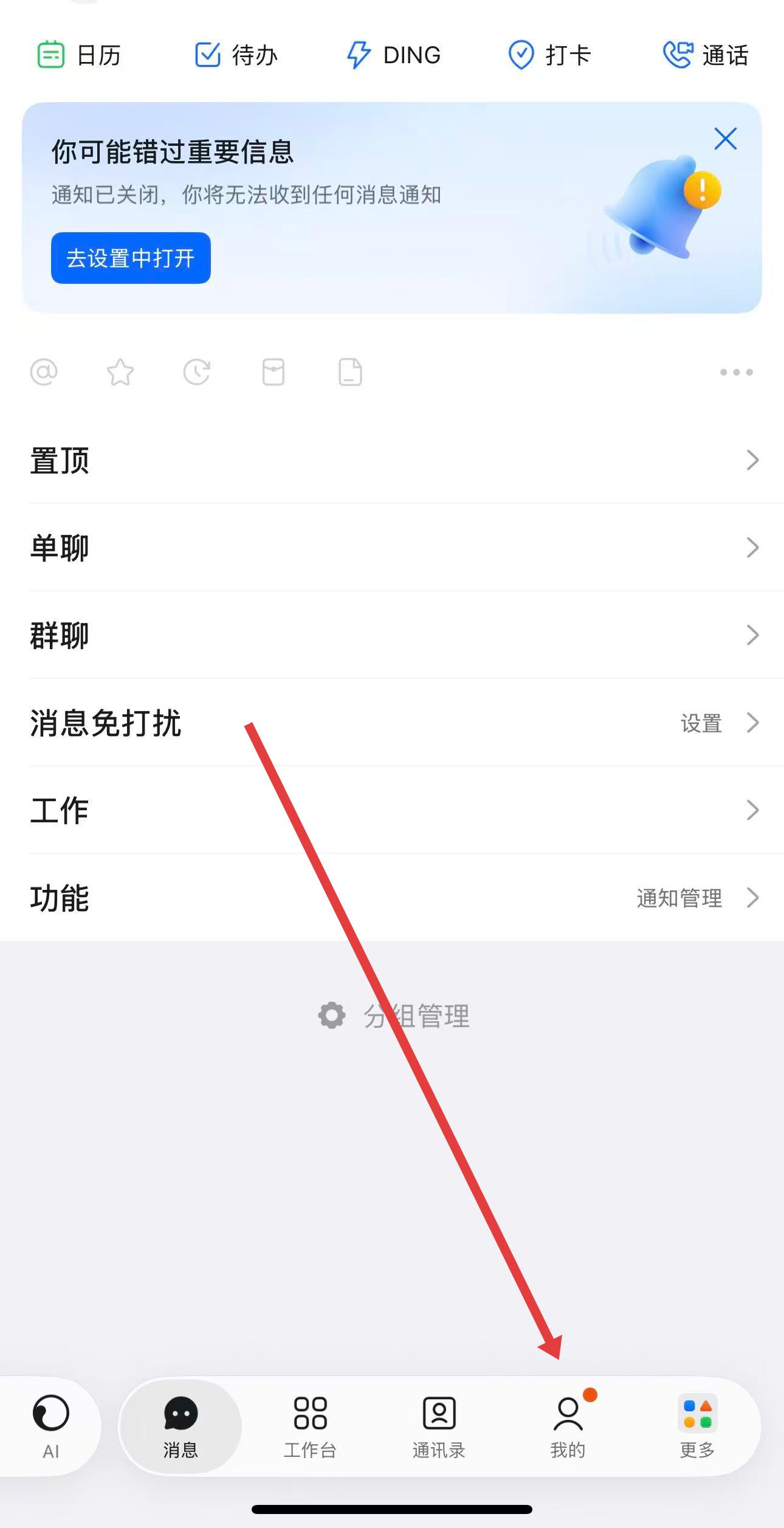Open the DING shortcut
The width and height of the screenshot is (784, 1528).
pyautogui.click(x=393, y=55)
